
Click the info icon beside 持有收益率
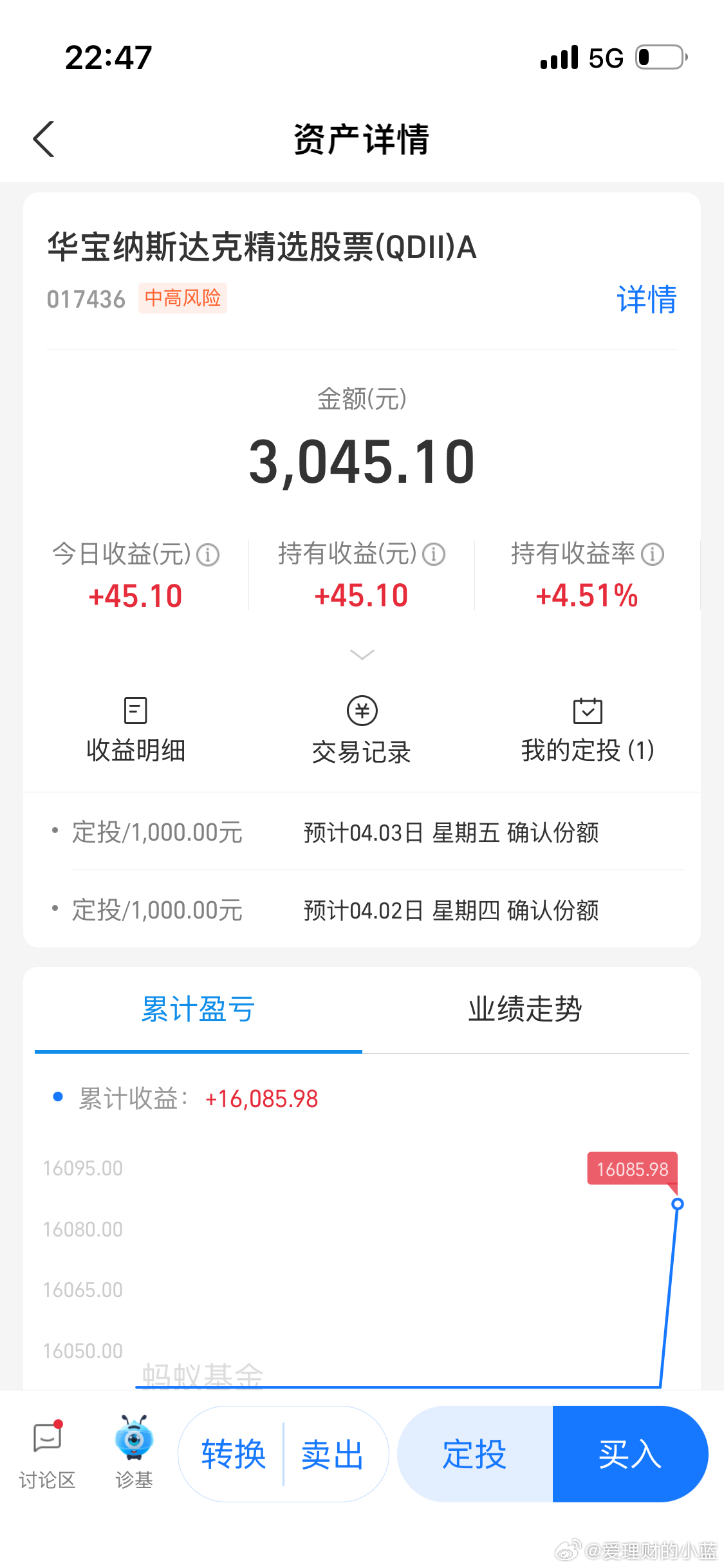click(x=654, y=554)
